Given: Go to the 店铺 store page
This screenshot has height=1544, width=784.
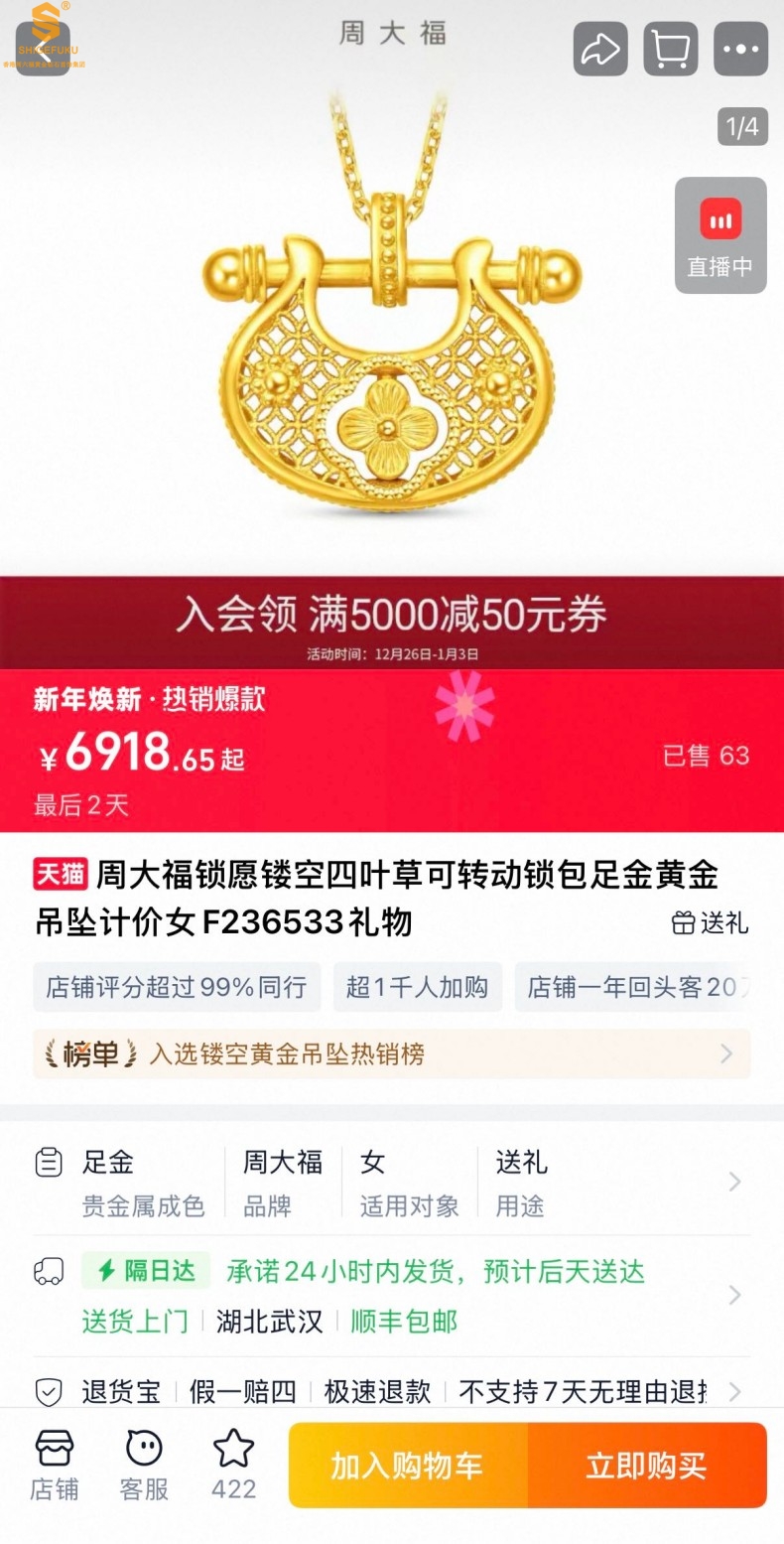Looking at the screenshot, I should tap(55, 1465).
